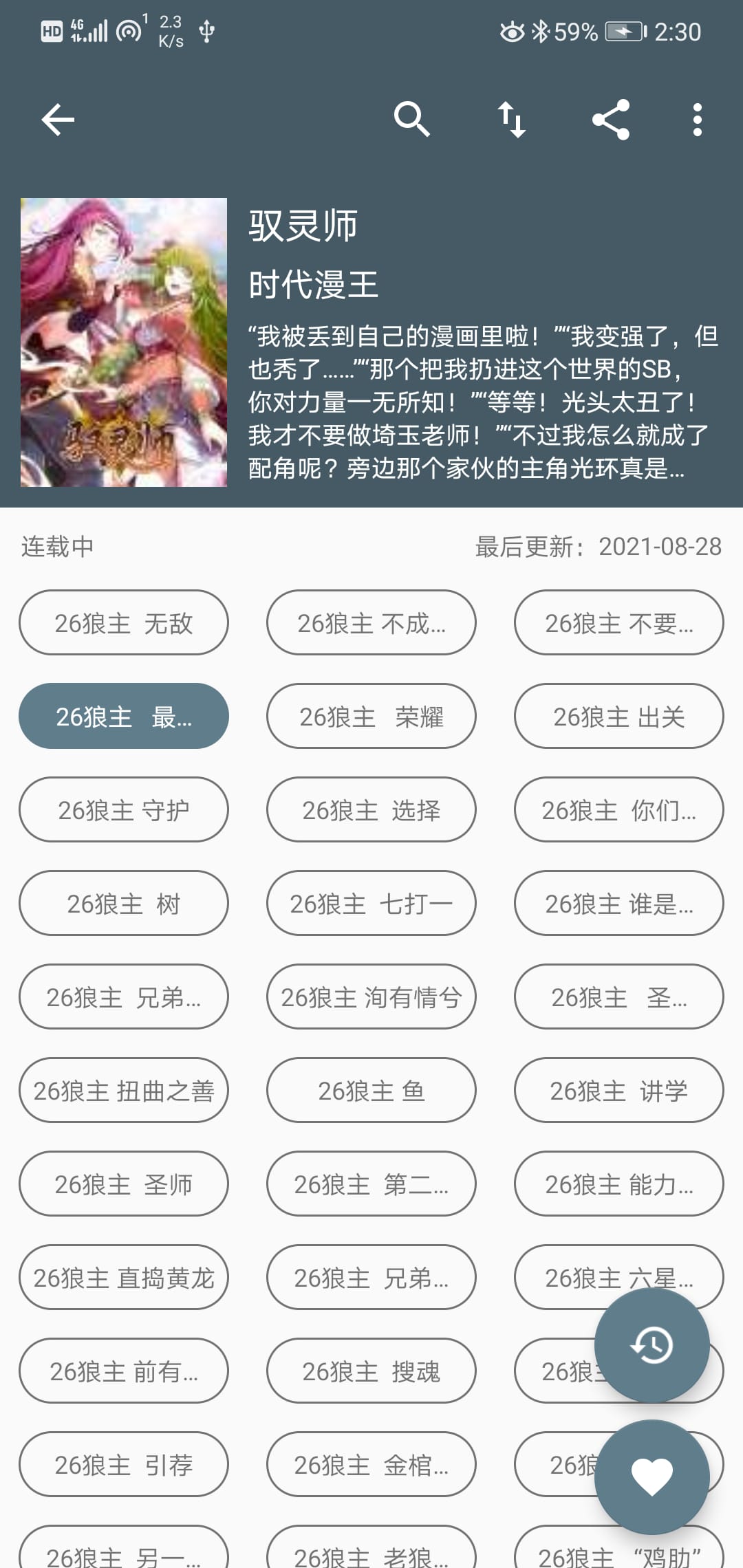Tap the share icon
This screenshot has width=743, height=1568.
613,118
